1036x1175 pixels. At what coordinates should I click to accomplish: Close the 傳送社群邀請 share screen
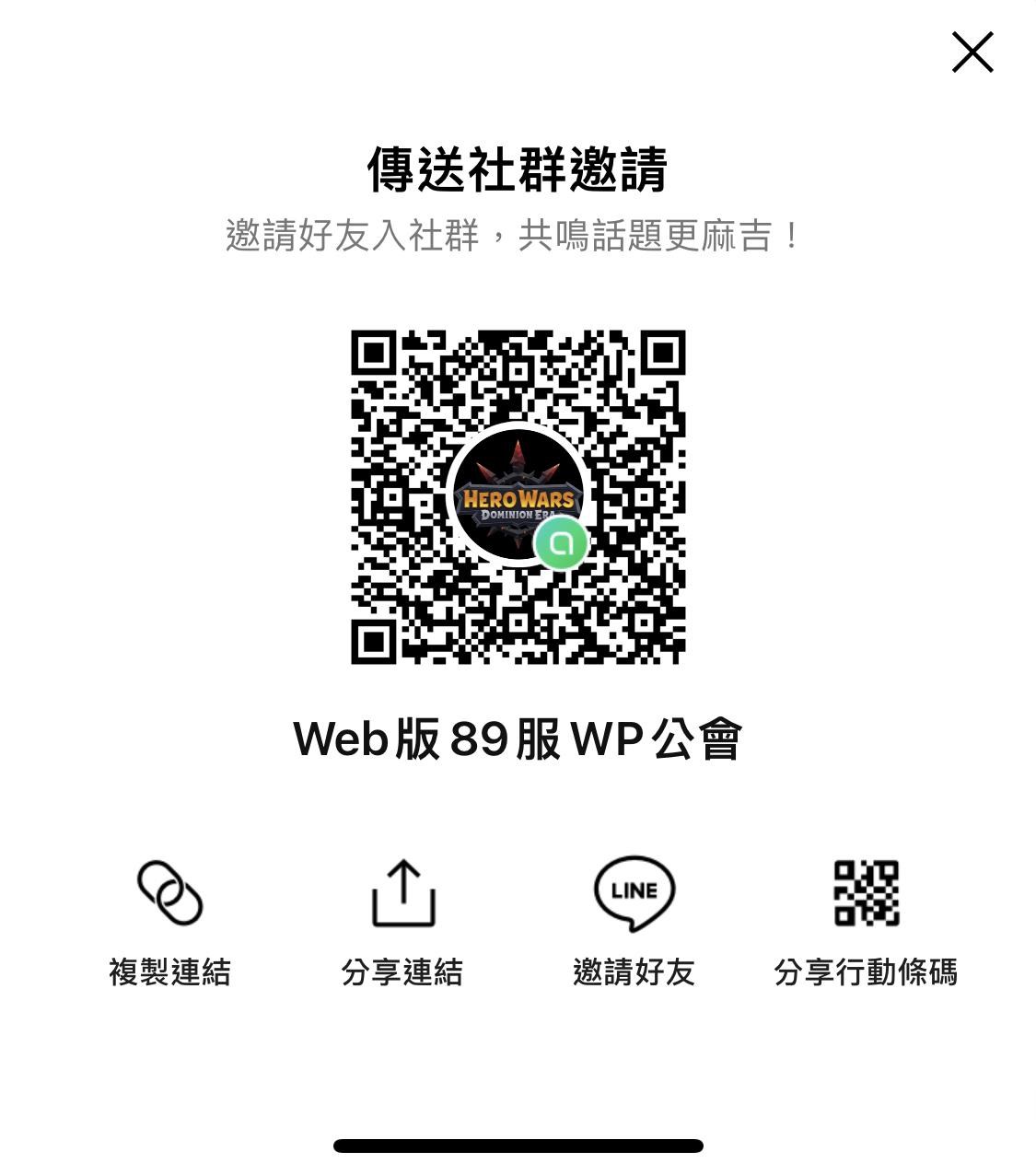972,52
